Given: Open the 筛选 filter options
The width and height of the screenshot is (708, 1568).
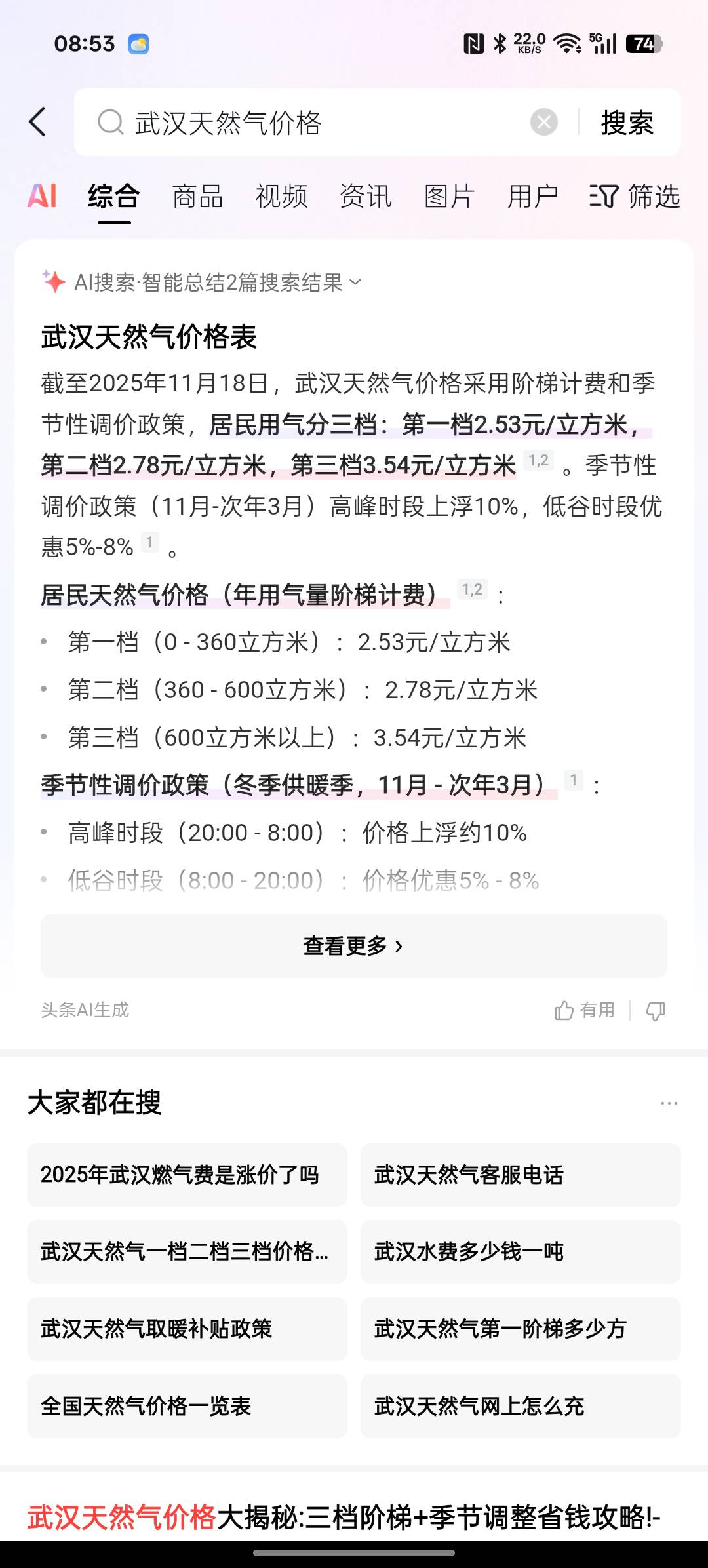Looking at the screenshot, I should coord(635,196).
